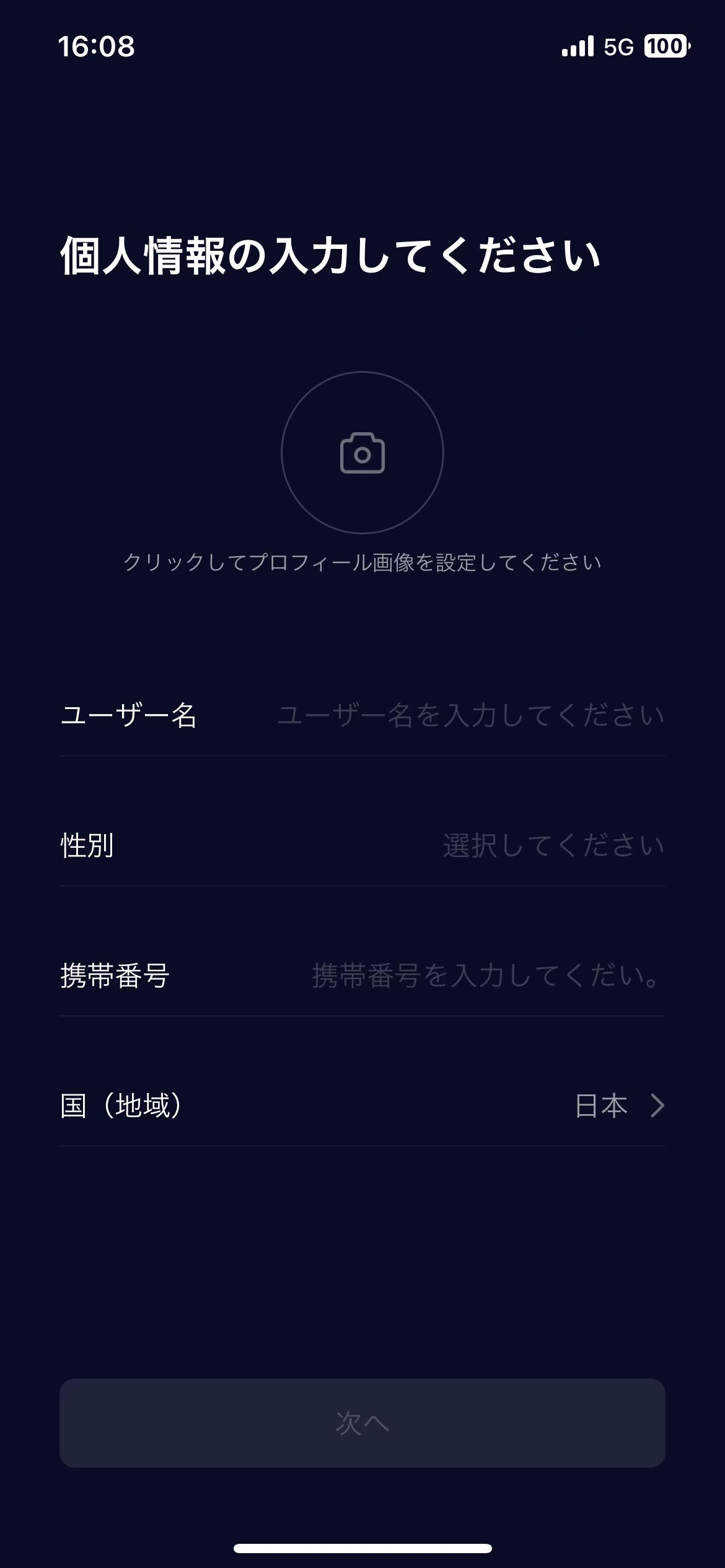Open the 国（地域） row showing 日本
This screenshot has width=725, height=1568.
pyautogui.click(x=362, y=1105)
